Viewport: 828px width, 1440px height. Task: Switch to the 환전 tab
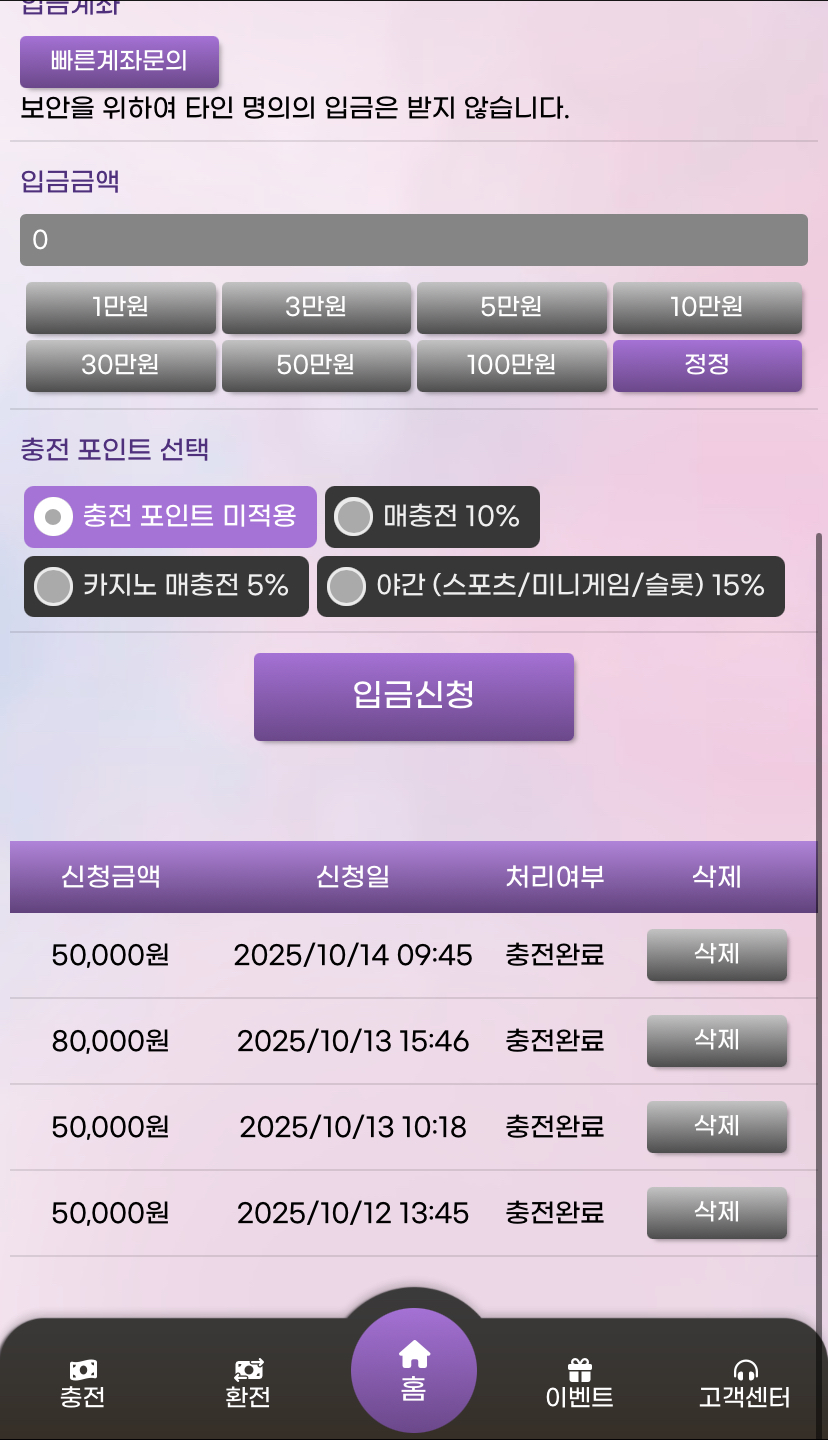[x=248, y=1384]
